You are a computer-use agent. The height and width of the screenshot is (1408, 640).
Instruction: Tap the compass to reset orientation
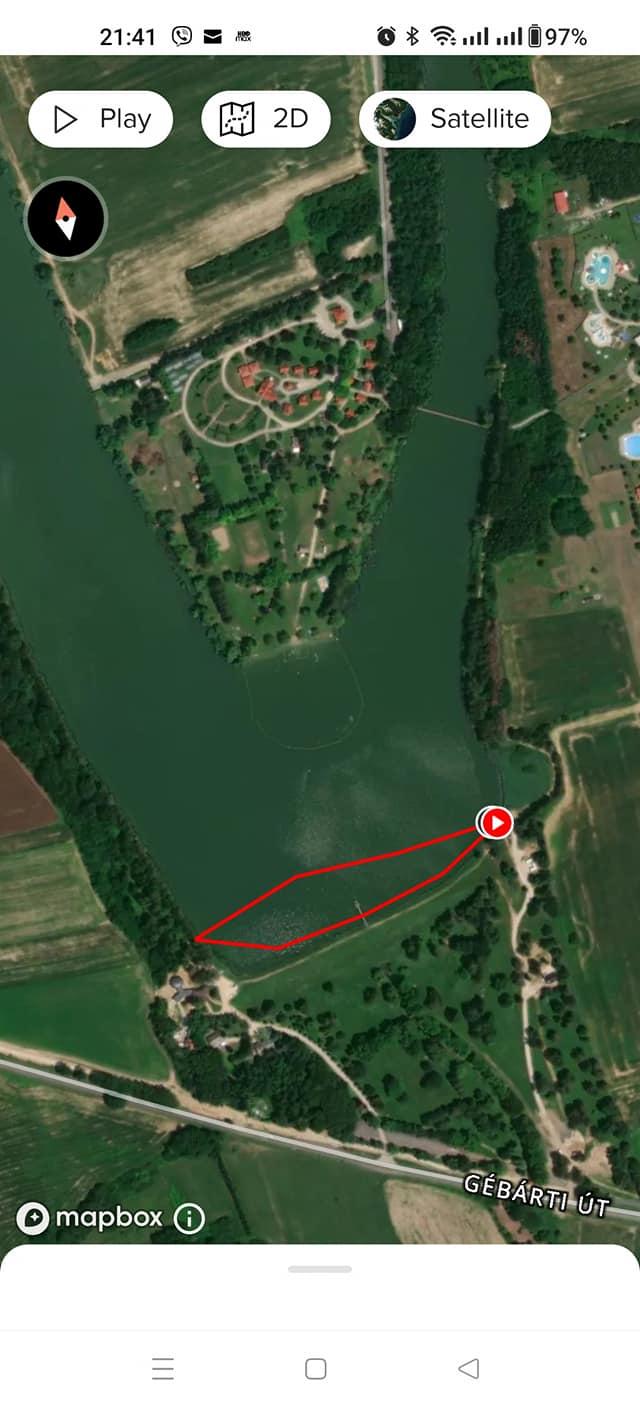66,218
